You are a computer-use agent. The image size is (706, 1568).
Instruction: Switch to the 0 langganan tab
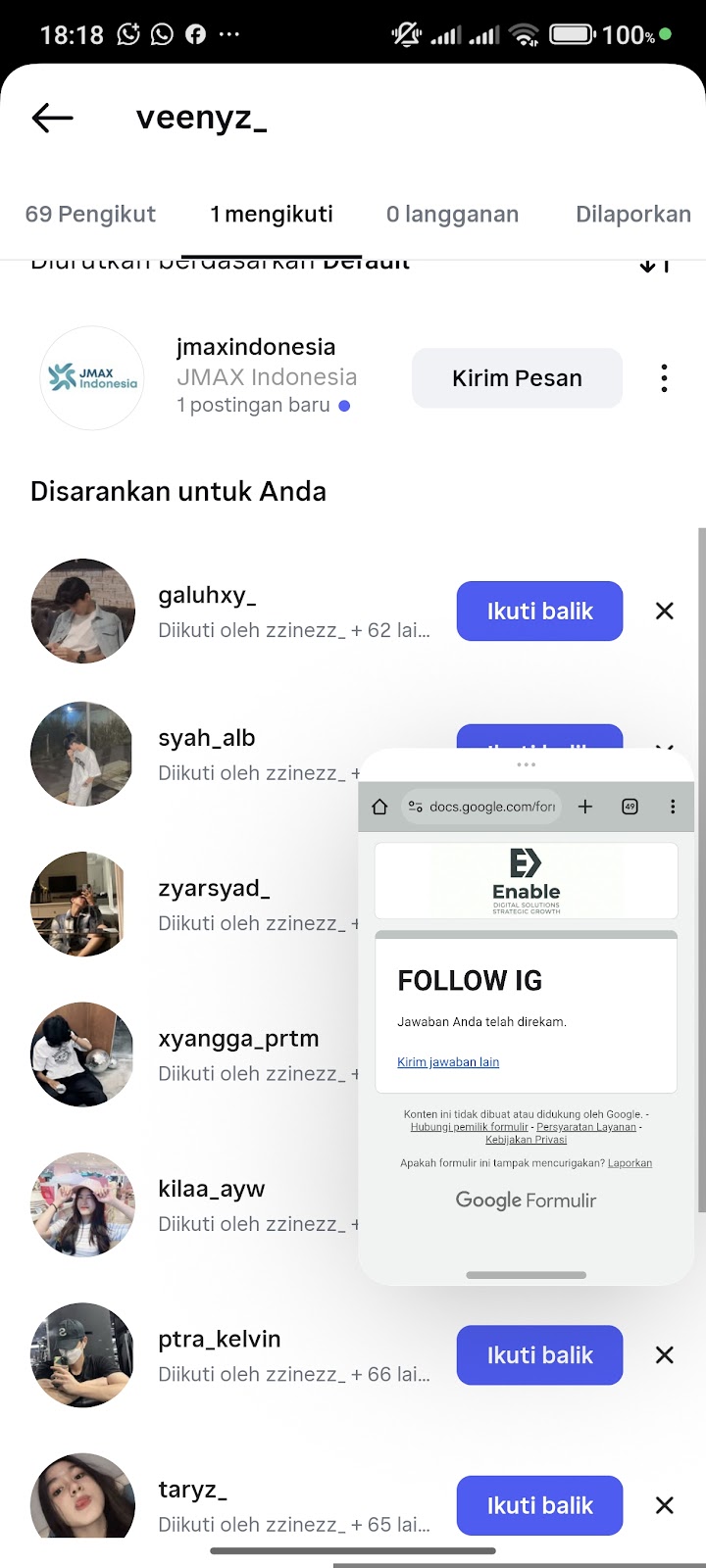[x=452, y=215]
